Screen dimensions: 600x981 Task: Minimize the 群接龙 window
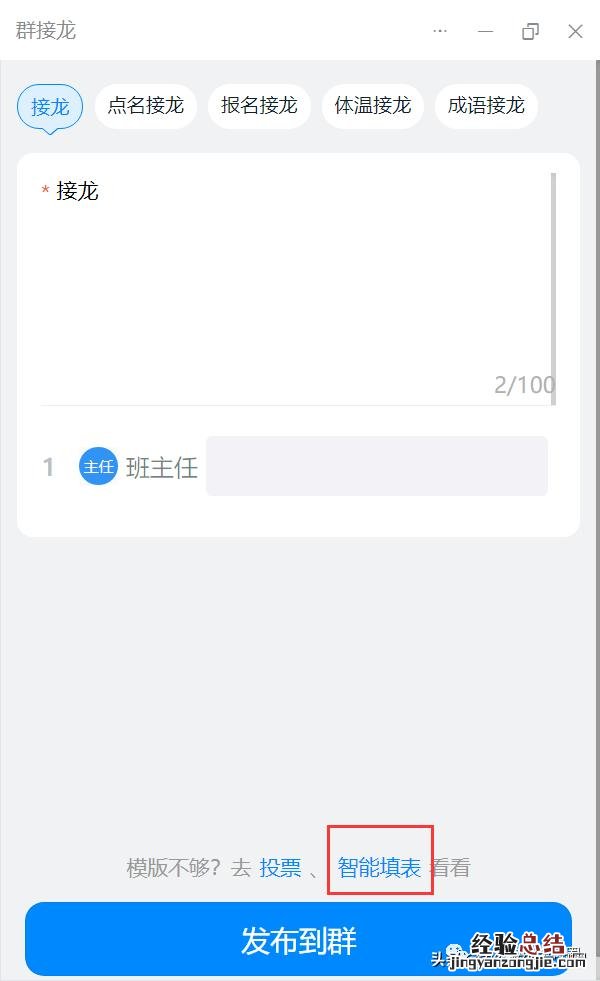coord(486,31)
